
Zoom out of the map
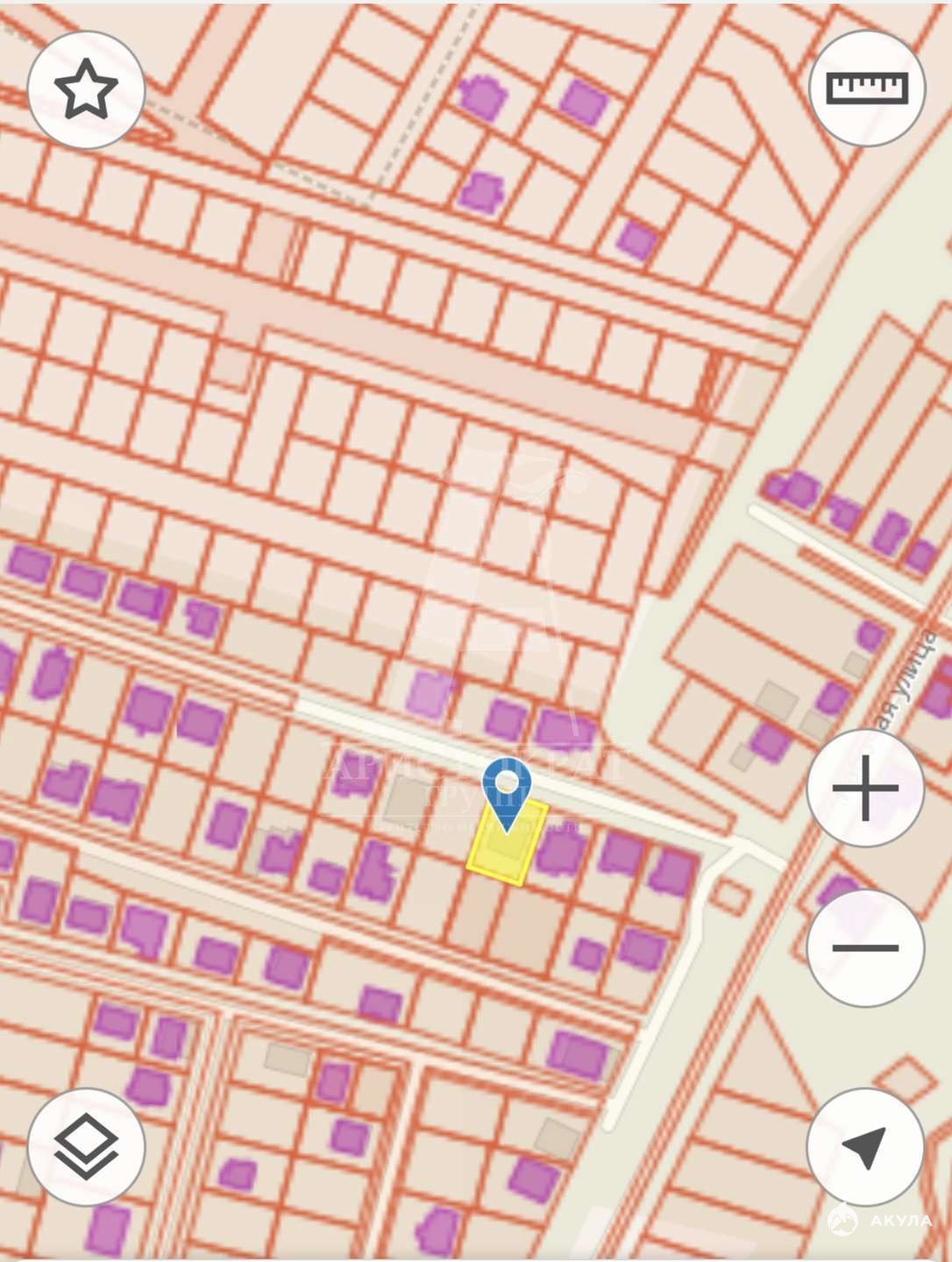point(865,947)
